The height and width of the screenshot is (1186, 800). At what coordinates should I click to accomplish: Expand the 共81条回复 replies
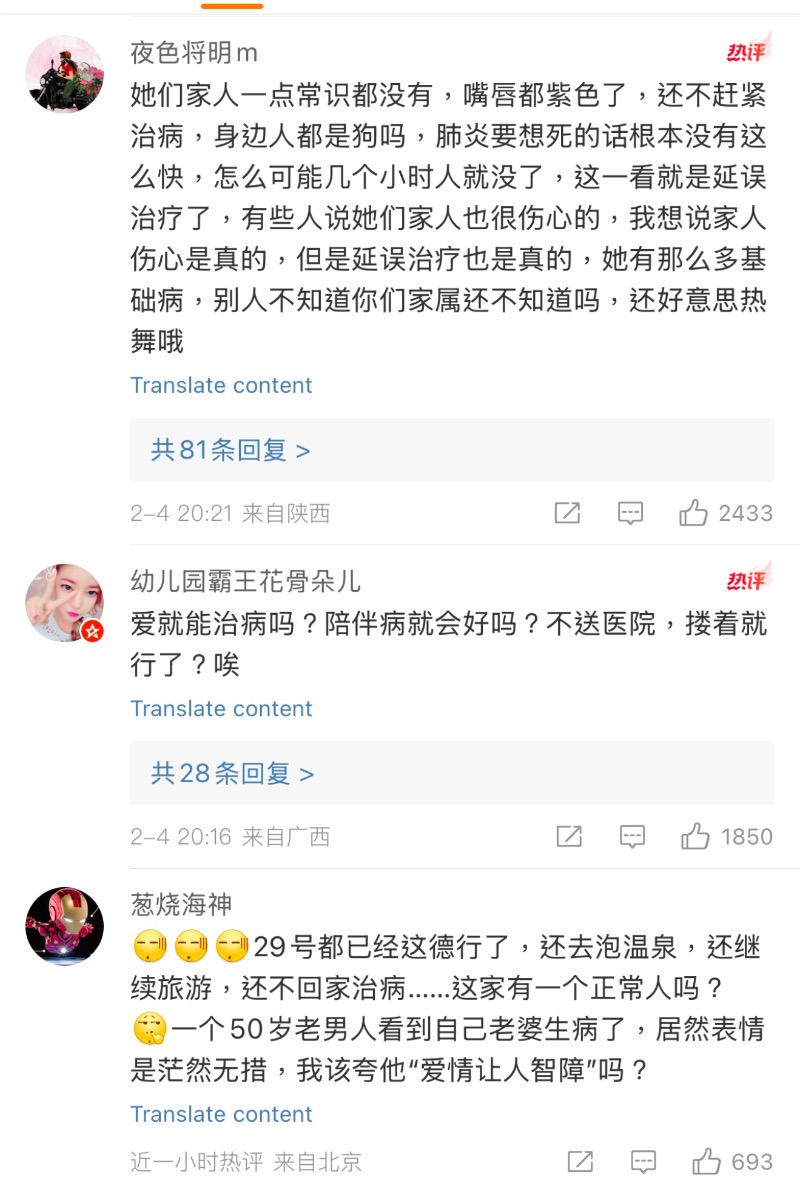(231, 450)
